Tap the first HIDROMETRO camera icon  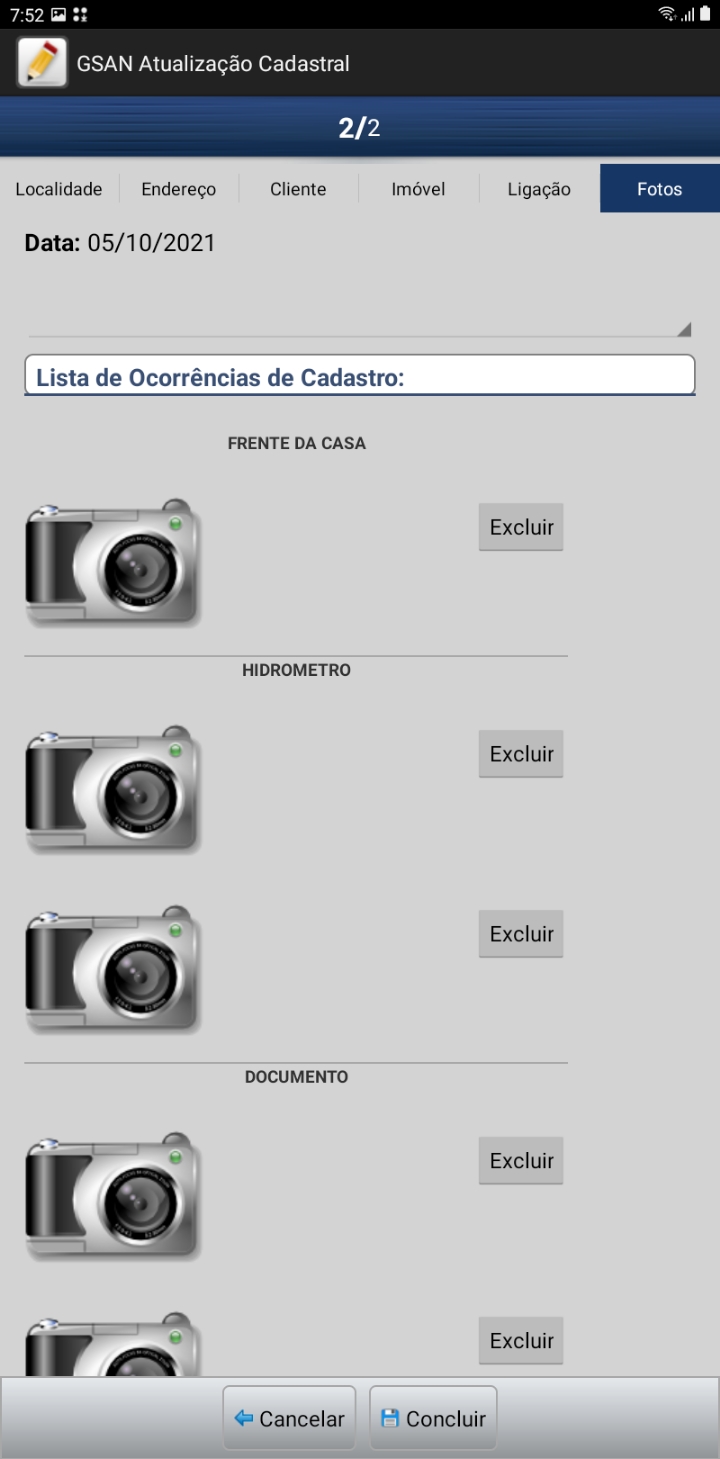112,789
